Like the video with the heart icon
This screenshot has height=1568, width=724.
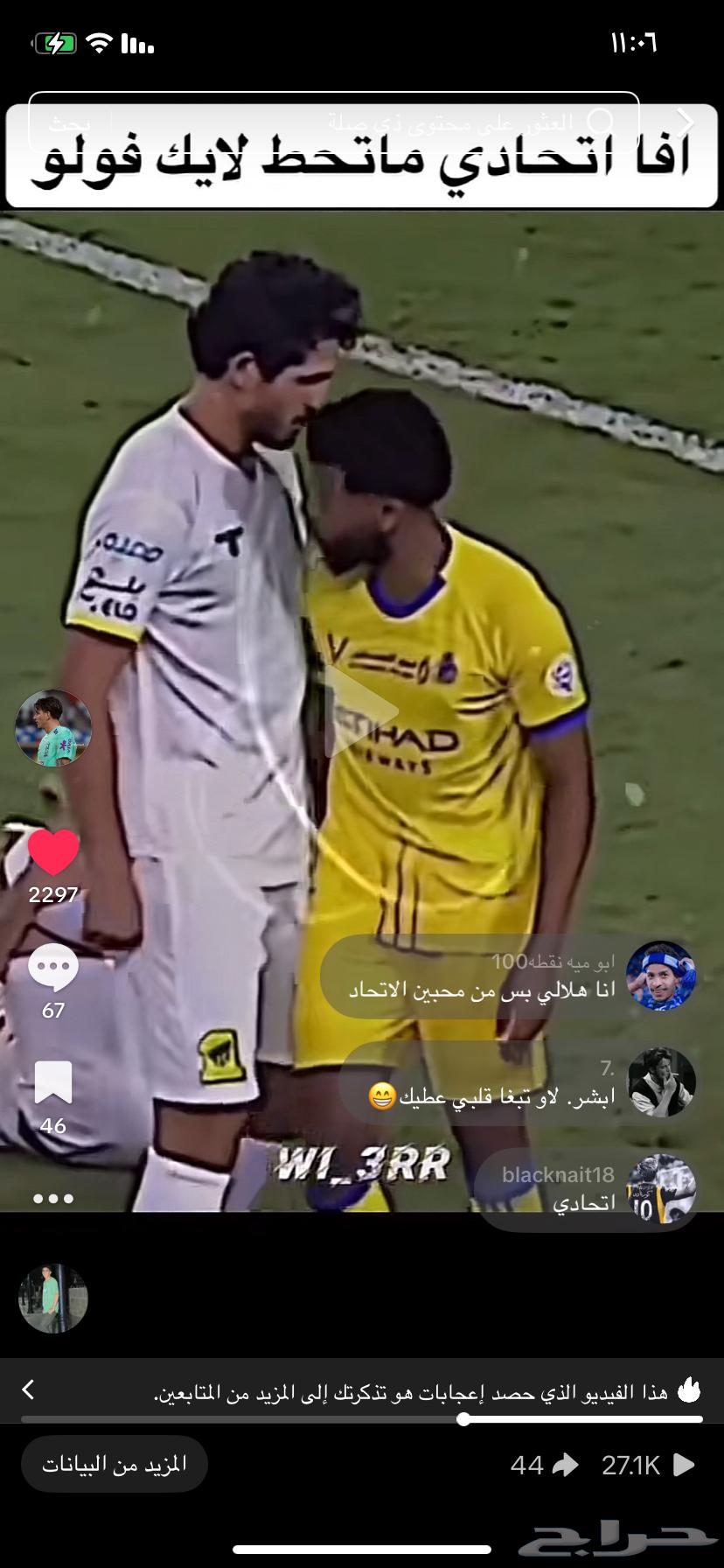[53, 853]
